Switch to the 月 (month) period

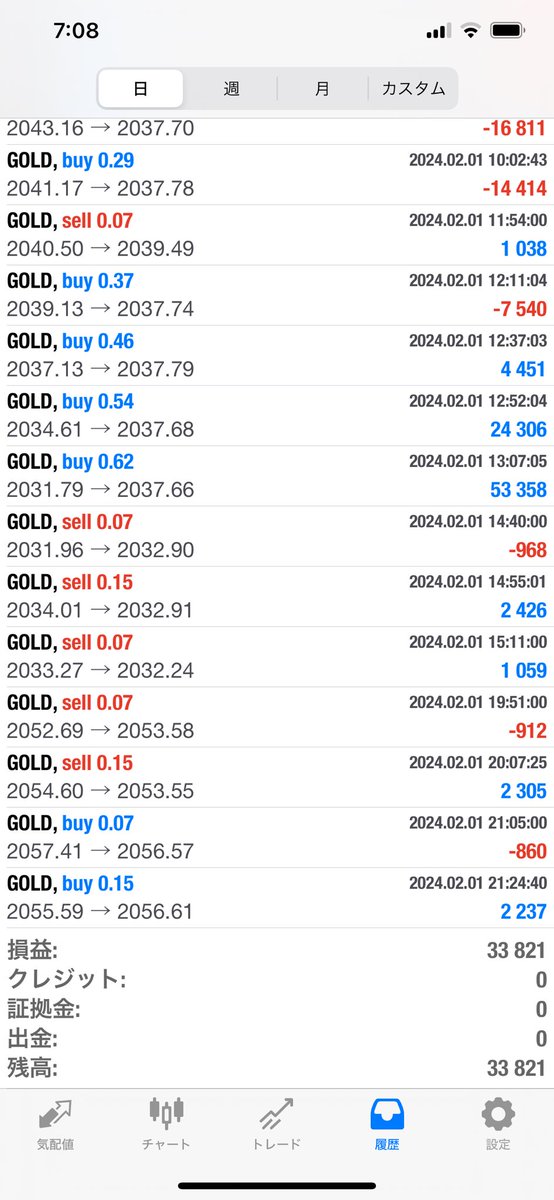(x=322, y=88)
